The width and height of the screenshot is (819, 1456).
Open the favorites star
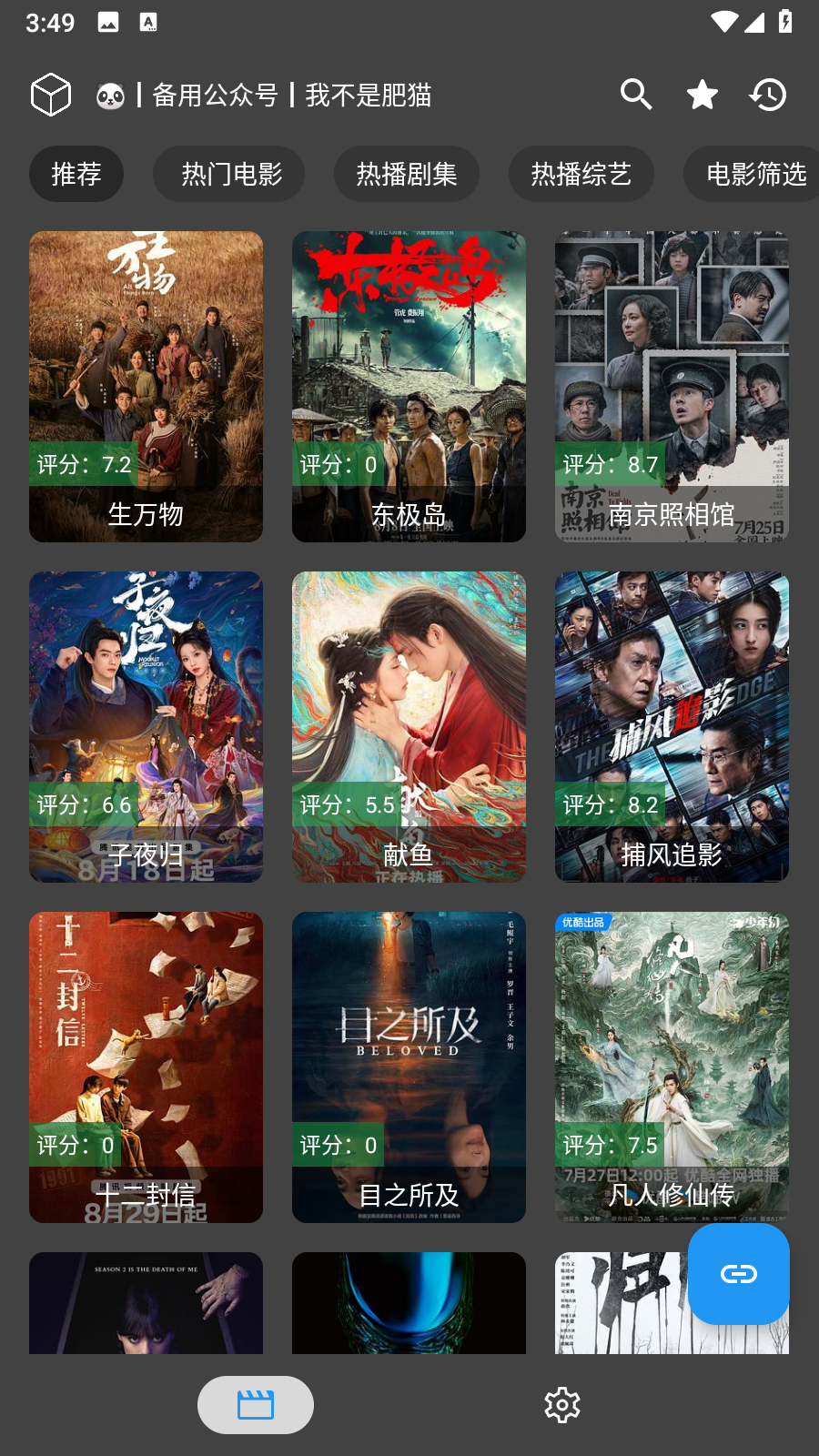(x=703, y=95)
